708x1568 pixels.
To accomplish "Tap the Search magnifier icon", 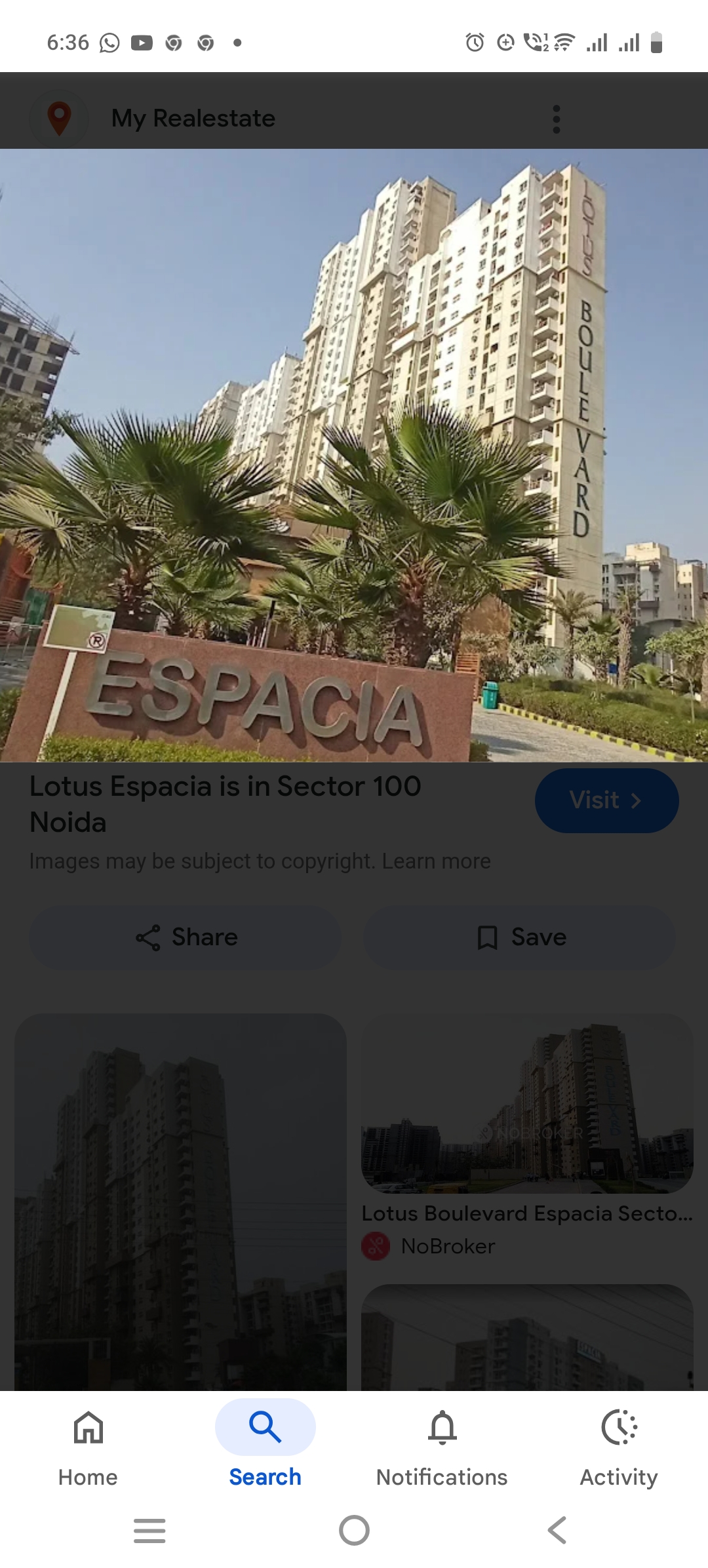I will click(264, 1426).
